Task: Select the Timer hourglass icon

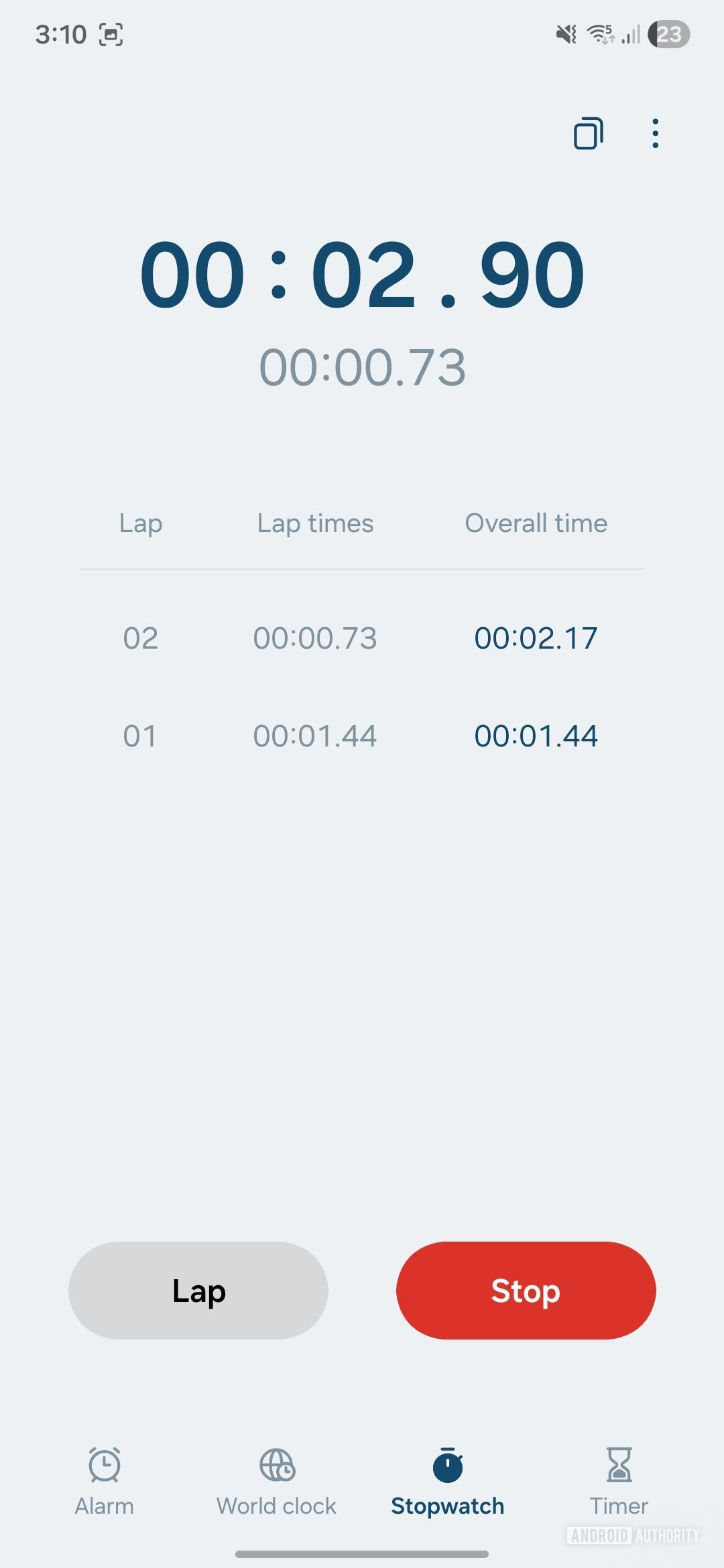Action: pyautogui.click(x=618, y=1465)
